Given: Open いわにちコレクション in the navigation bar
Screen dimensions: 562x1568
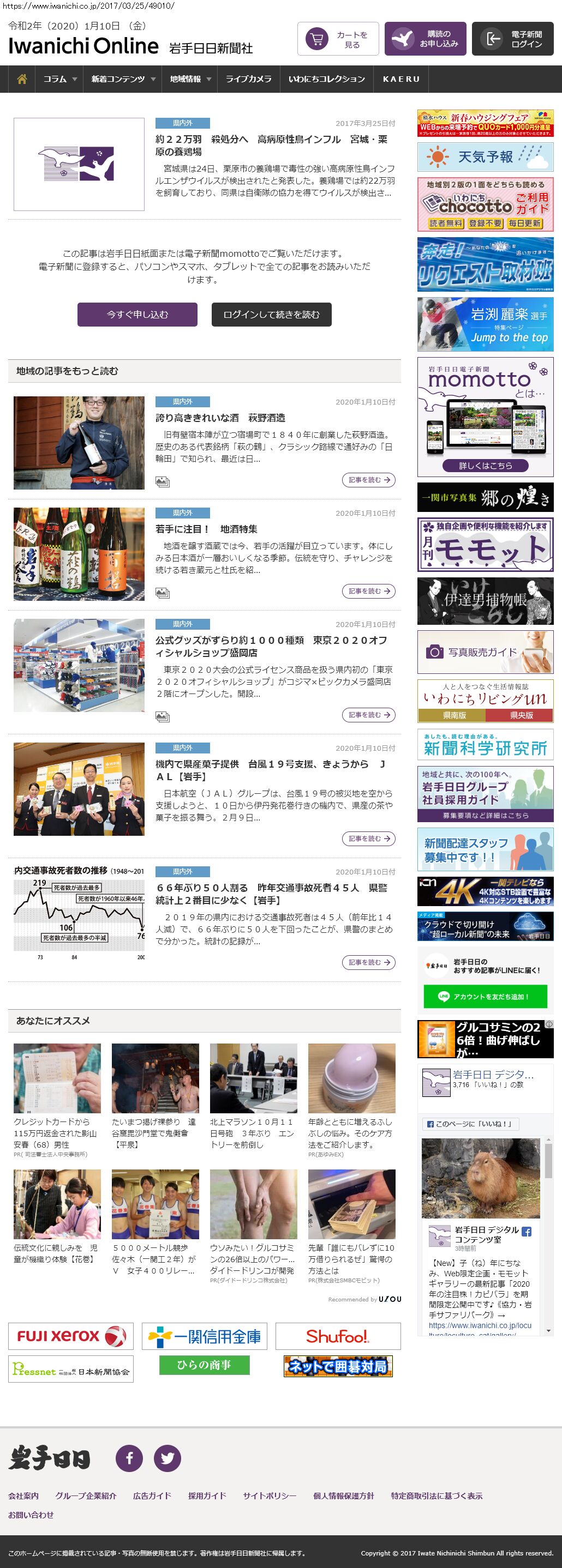Looking at the screenshot, I should [x=326, y=79].
